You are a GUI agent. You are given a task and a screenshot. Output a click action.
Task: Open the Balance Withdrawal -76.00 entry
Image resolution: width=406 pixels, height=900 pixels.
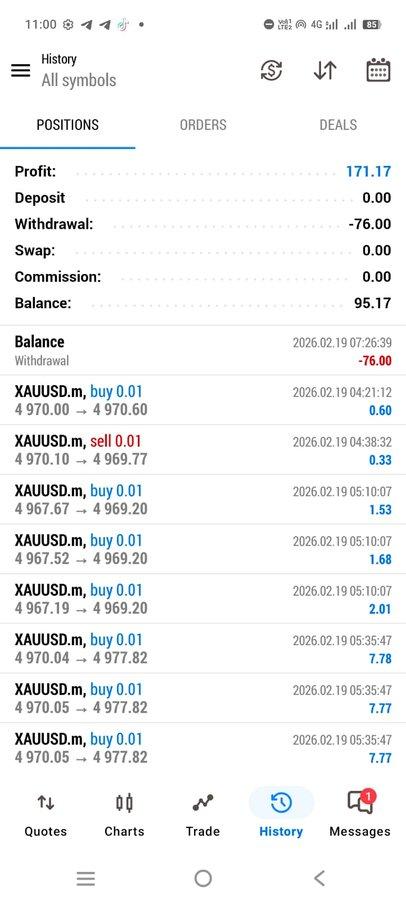point(203,351)
